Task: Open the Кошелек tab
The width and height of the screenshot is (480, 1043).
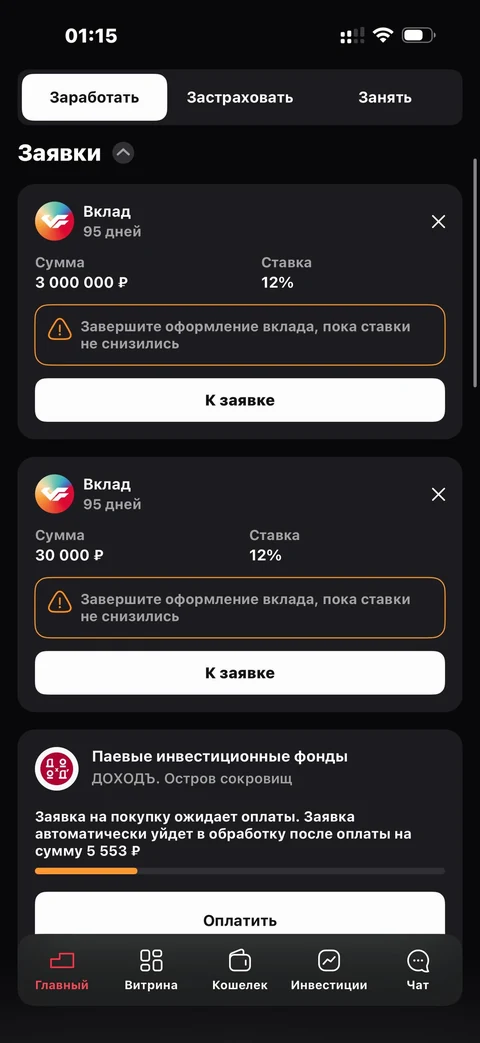Action: coord(239,970)
